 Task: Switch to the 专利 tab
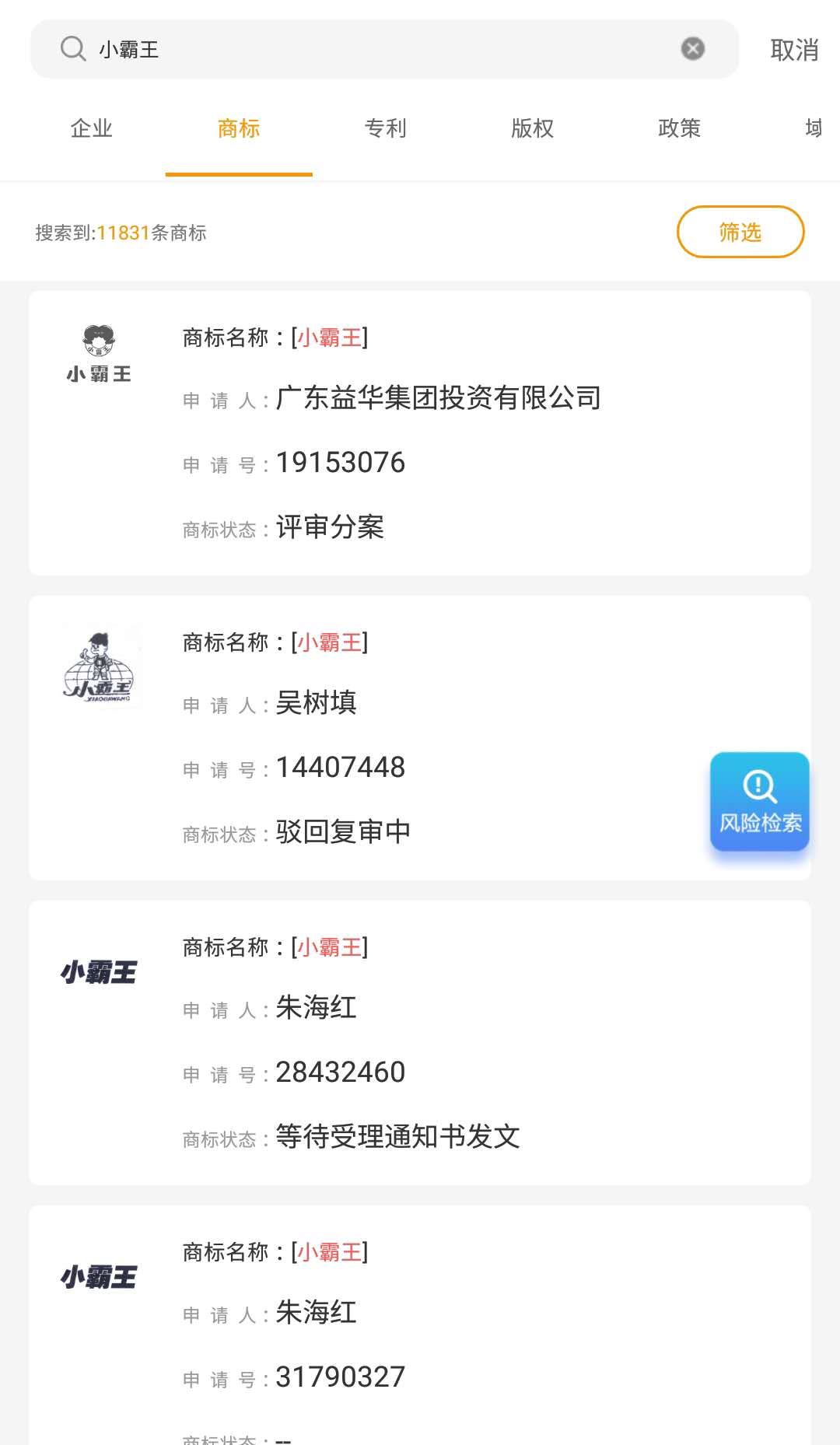tap(386, 128)
